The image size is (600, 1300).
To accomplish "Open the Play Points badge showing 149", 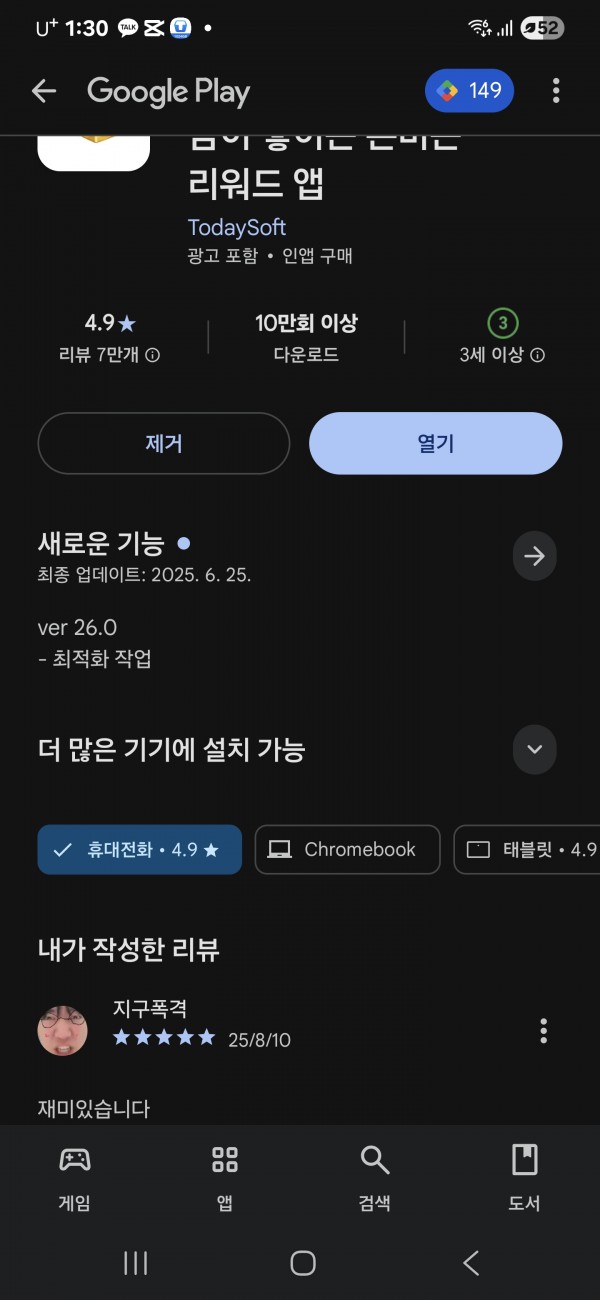I will pos(470,91).
